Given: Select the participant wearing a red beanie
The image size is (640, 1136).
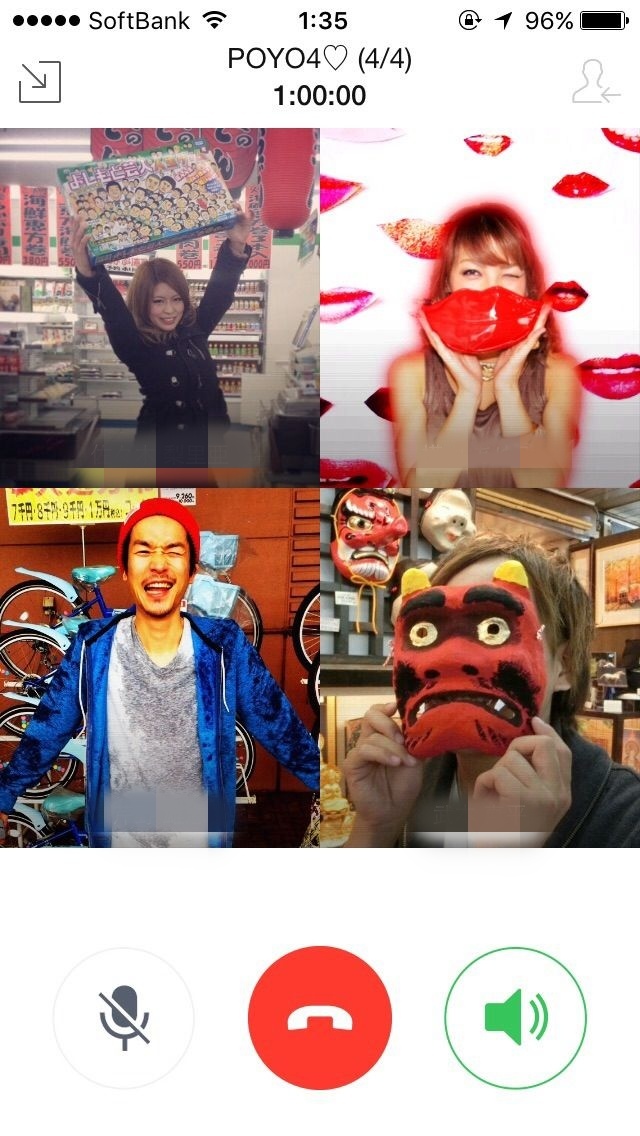Looking at the screenshot, I should pos(159,667).
